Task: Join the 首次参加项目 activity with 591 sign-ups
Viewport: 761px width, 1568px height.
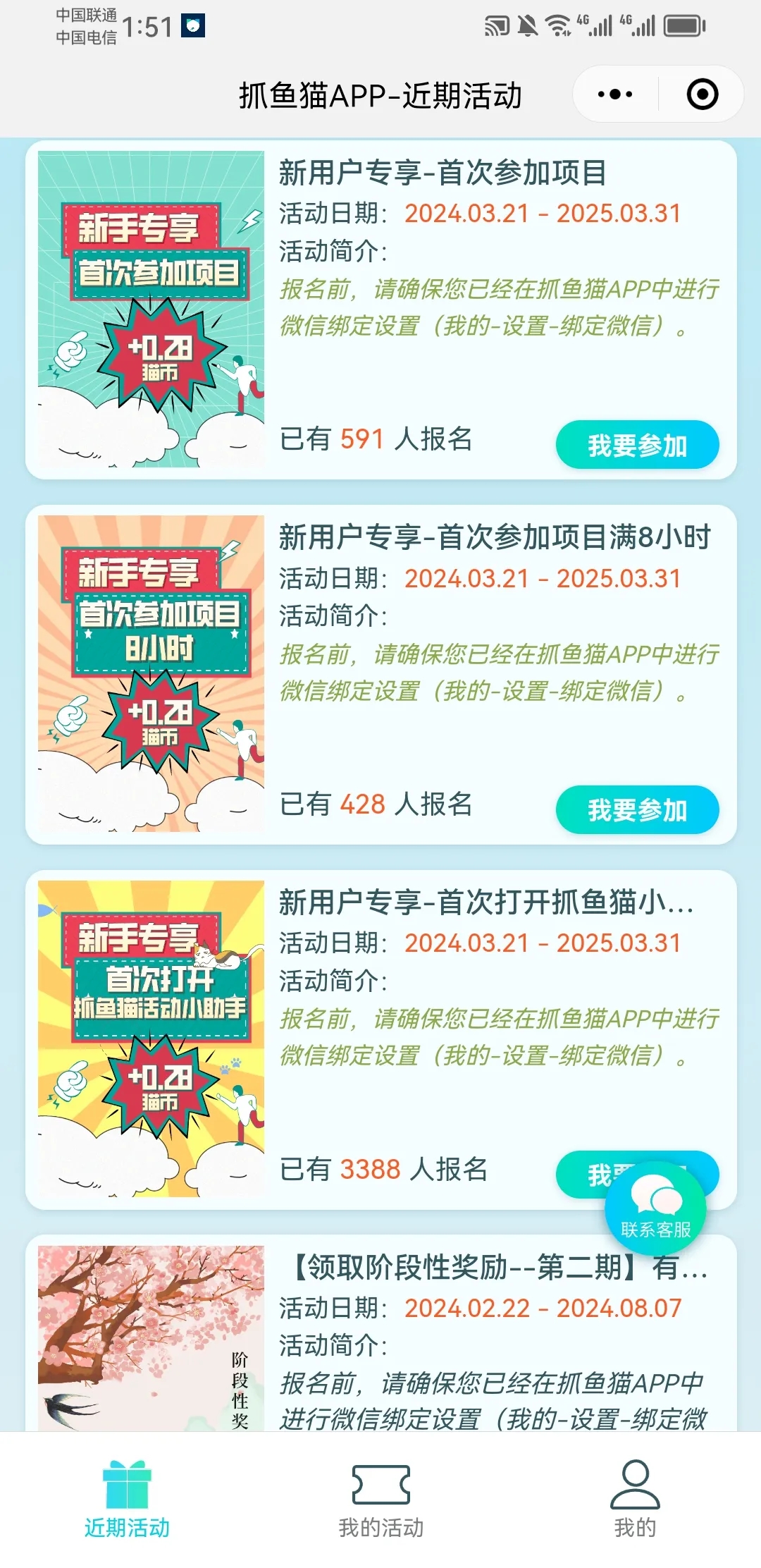Action: point(637,445)
